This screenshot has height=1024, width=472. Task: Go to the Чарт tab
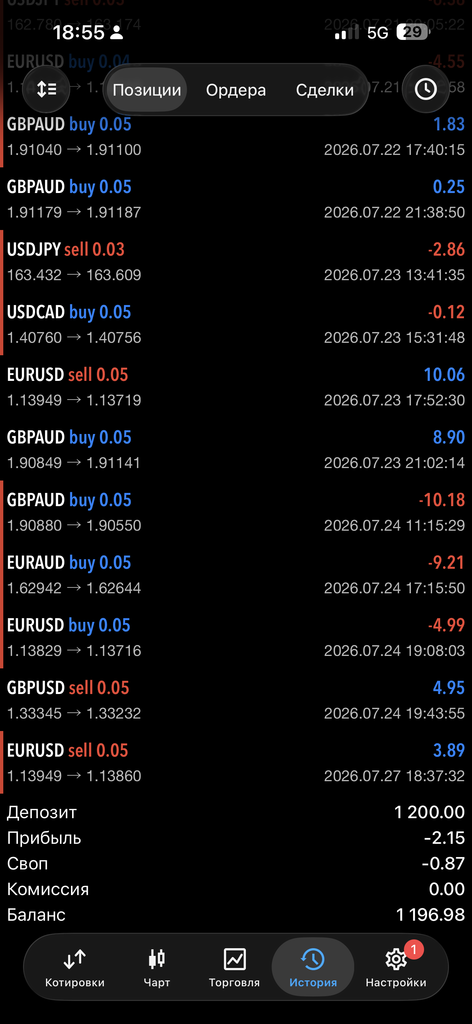coord(157,968)
